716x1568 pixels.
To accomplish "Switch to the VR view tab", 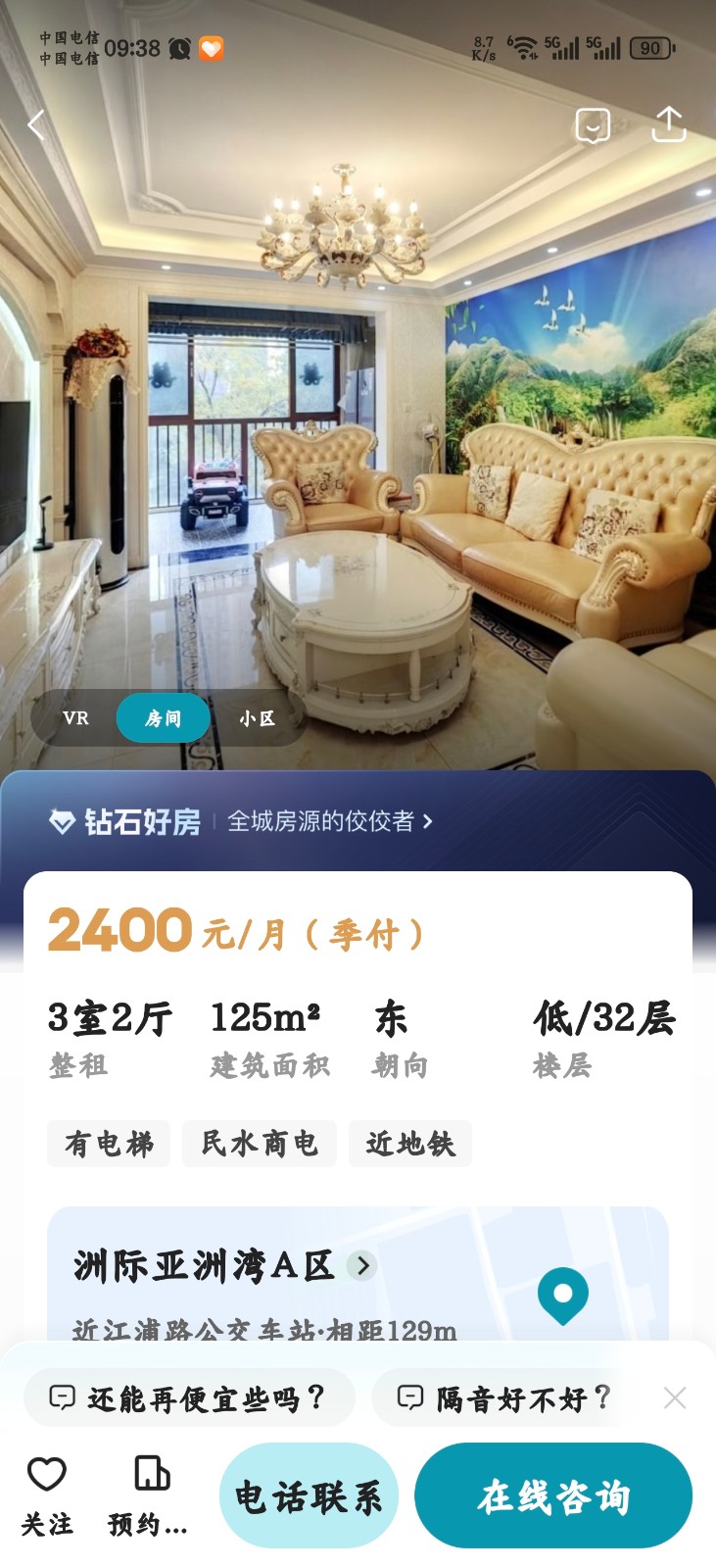I will 75,718.
